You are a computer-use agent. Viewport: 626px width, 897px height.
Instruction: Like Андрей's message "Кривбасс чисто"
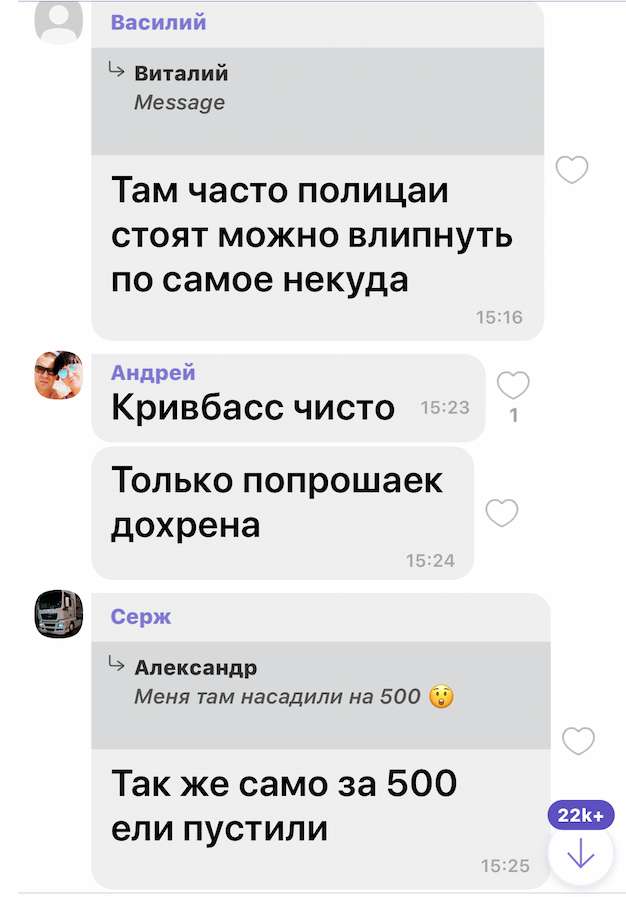coord(513,386)
